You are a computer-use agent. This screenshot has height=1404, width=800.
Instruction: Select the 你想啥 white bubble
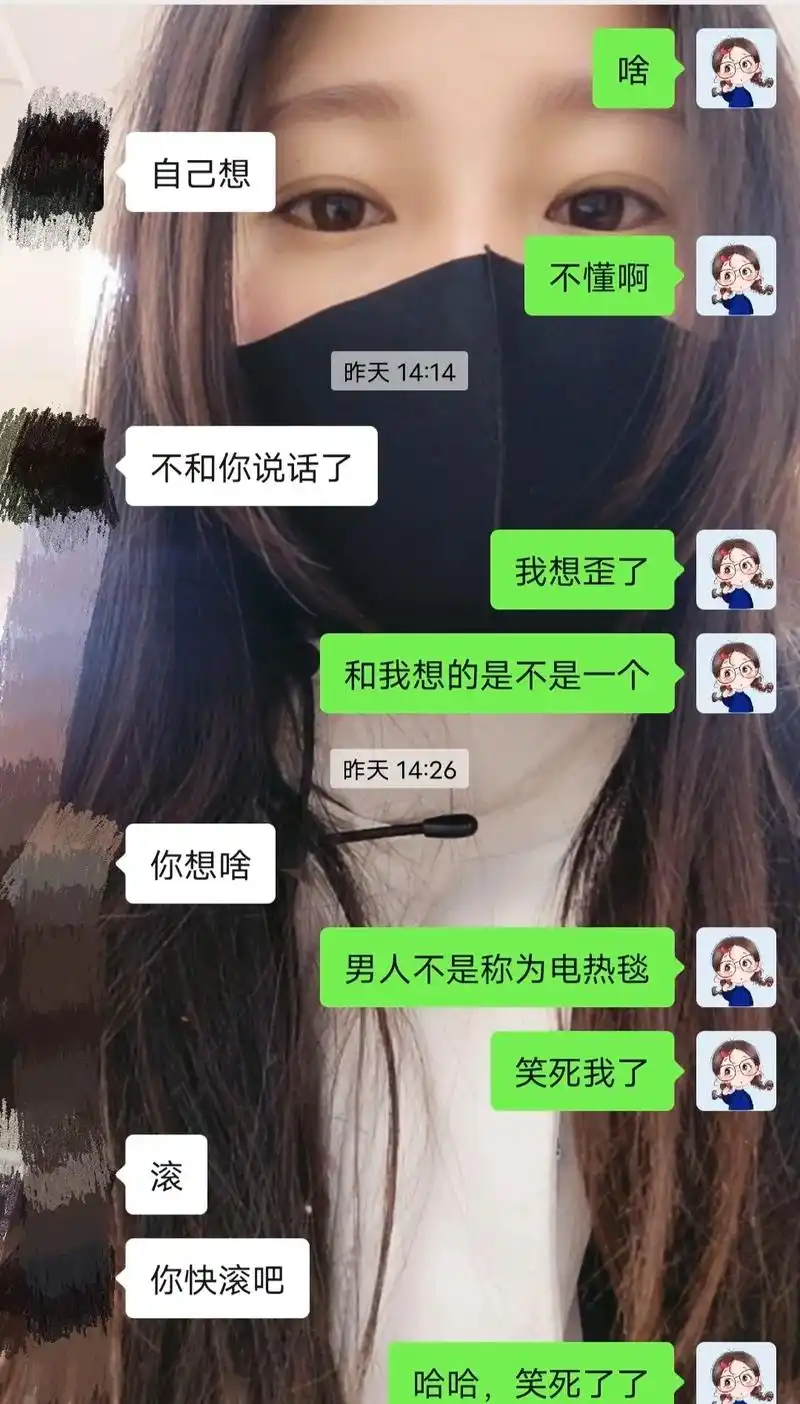click(x=199, y=866)
